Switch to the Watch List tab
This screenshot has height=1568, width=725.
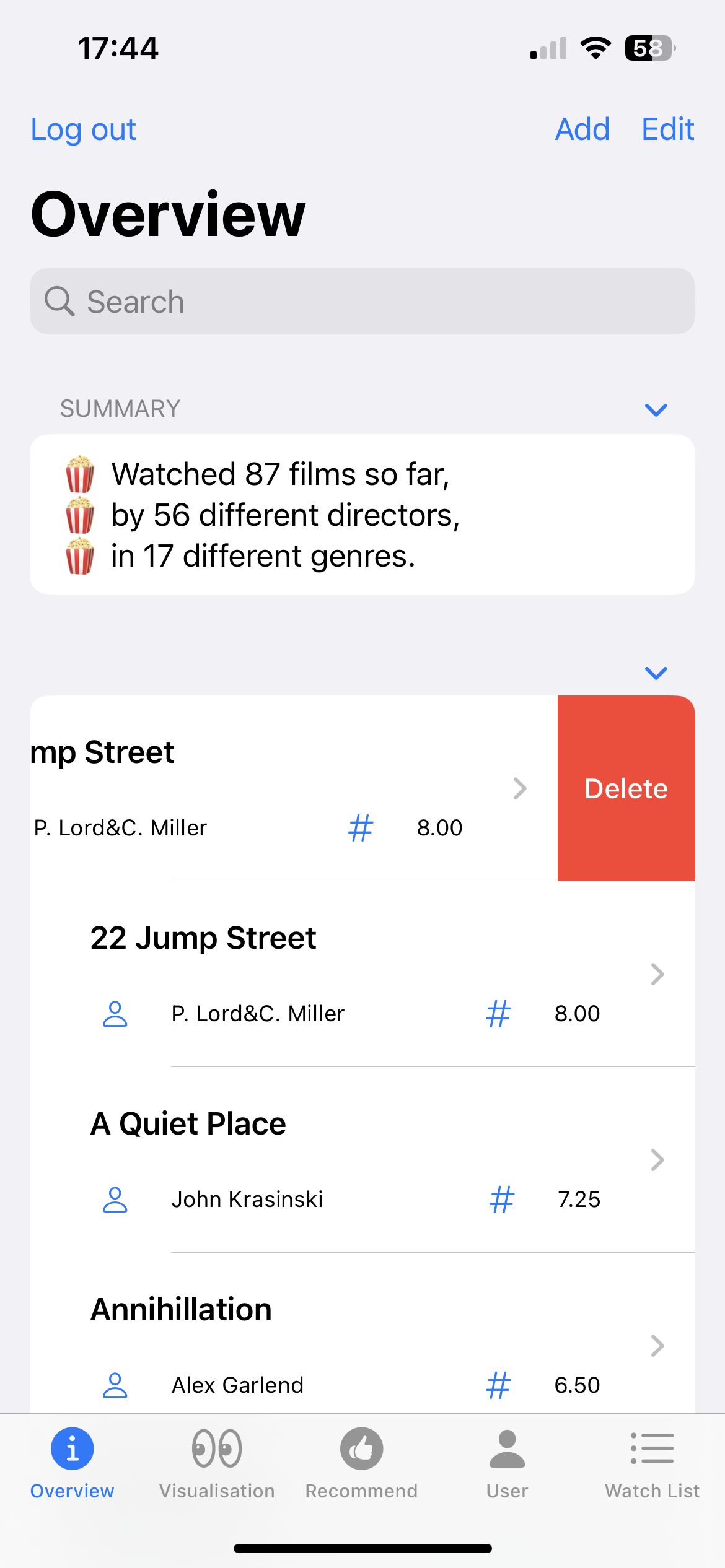pyautogui.click(x=652, y=1463)
